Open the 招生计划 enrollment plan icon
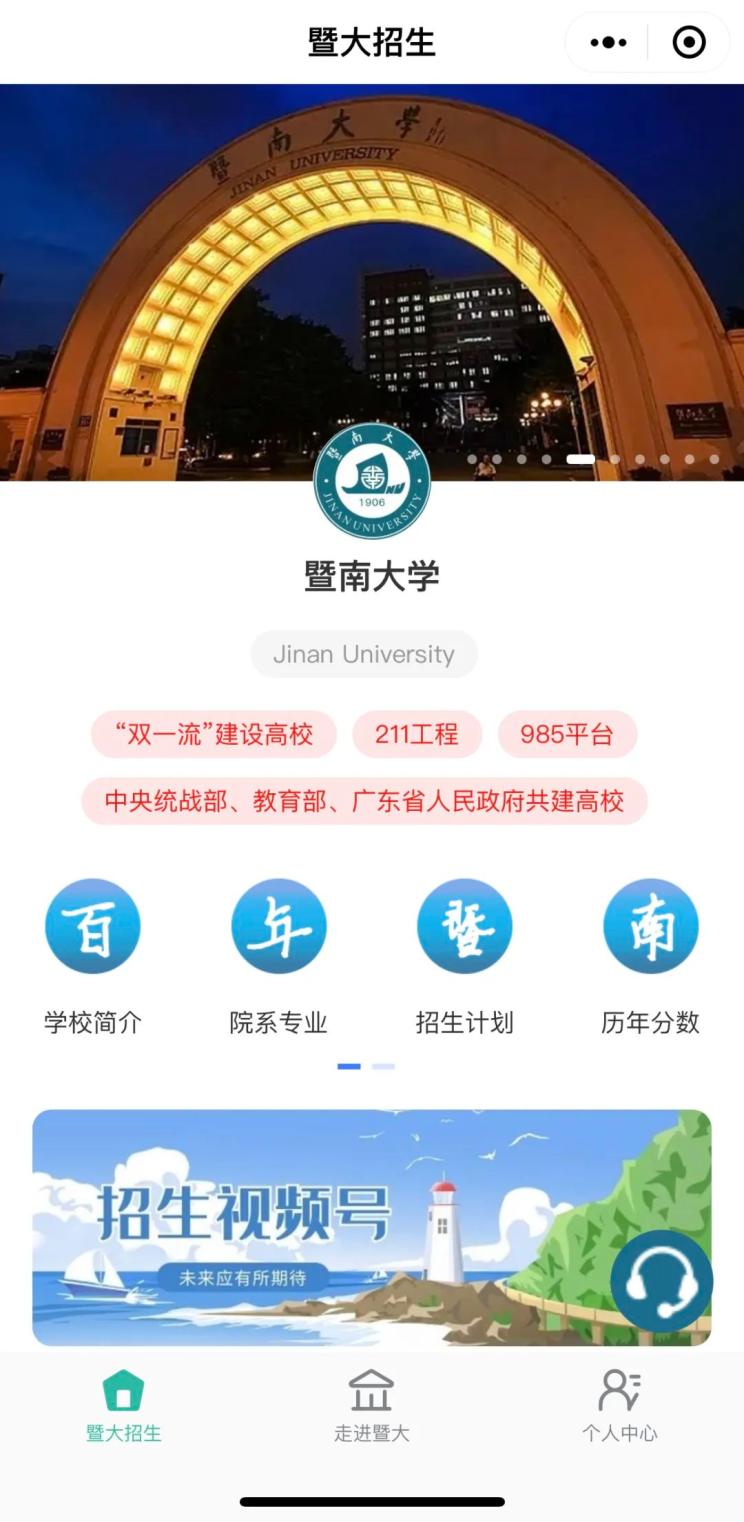 pos(464,925)
